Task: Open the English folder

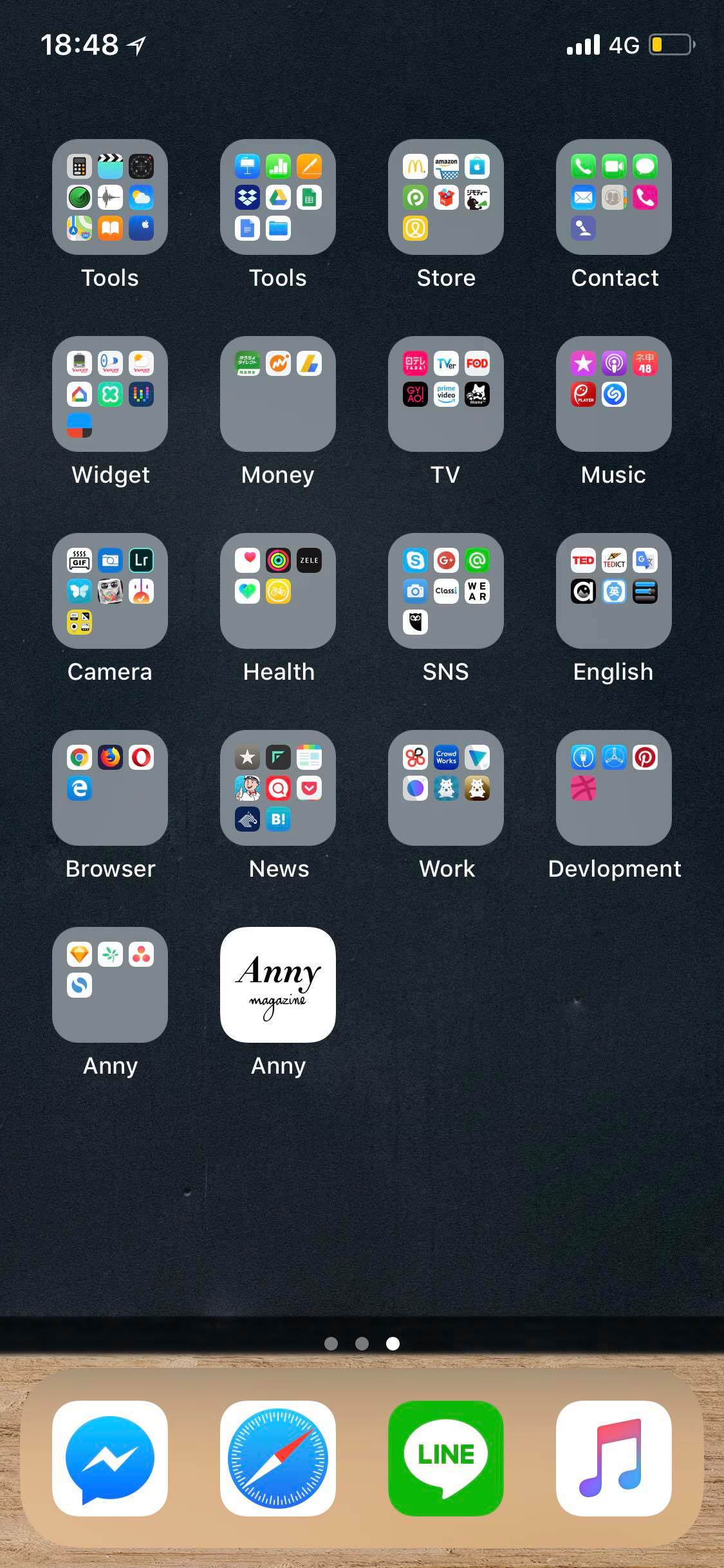Action: 613,591
